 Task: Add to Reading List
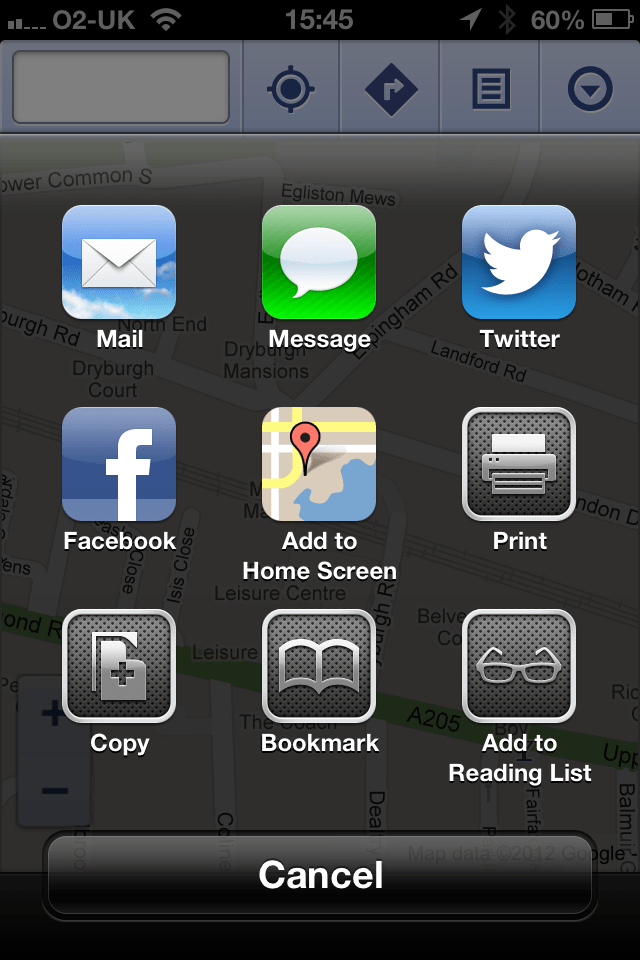(519, 666)
